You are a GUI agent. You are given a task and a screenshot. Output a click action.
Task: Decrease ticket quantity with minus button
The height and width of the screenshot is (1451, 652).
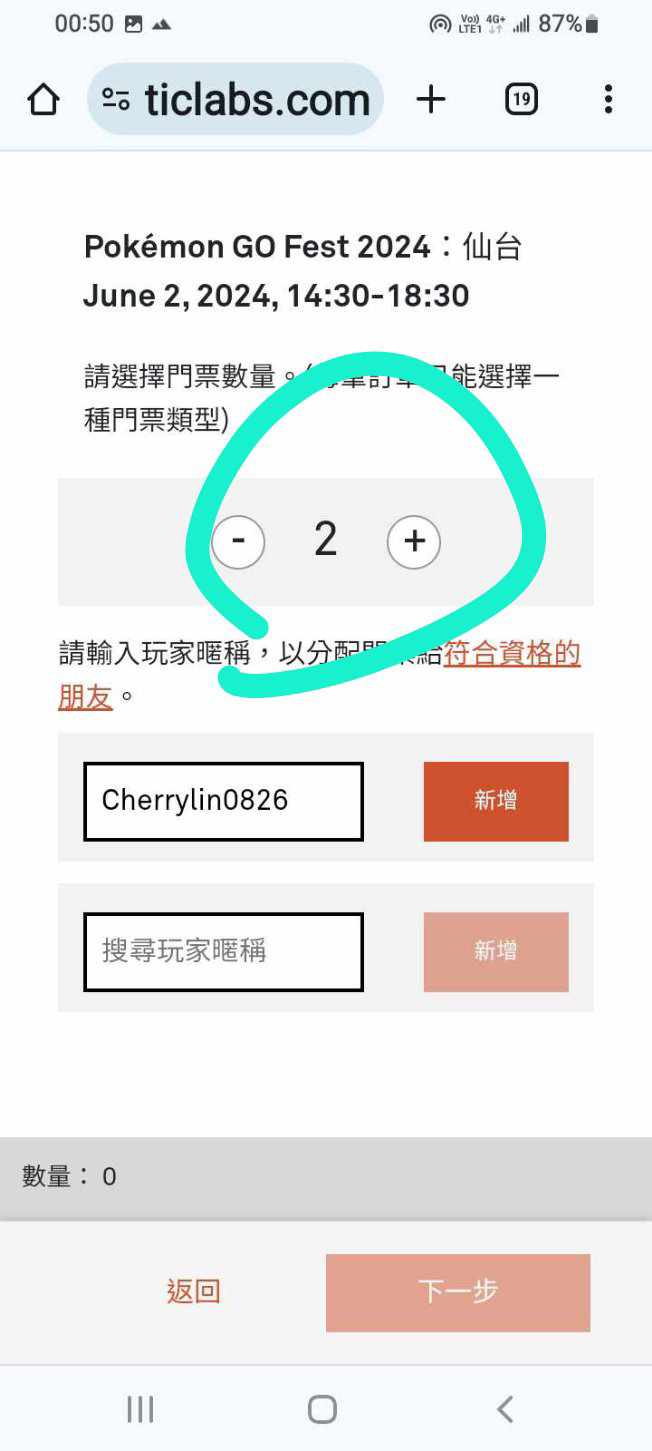click(238, 541)
